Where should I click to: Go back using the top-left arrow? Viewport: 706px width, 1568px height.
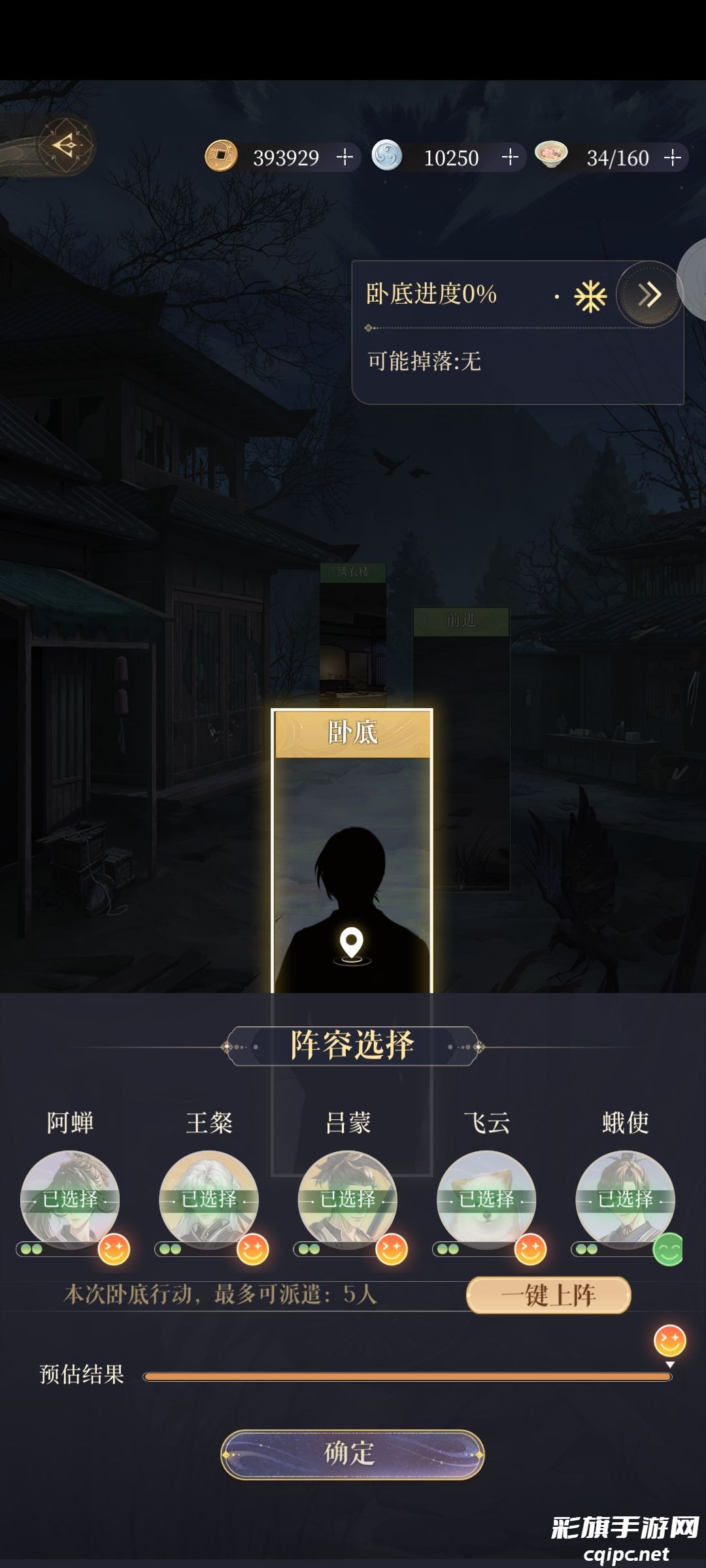pyautogui.click(x=64, y=144)
